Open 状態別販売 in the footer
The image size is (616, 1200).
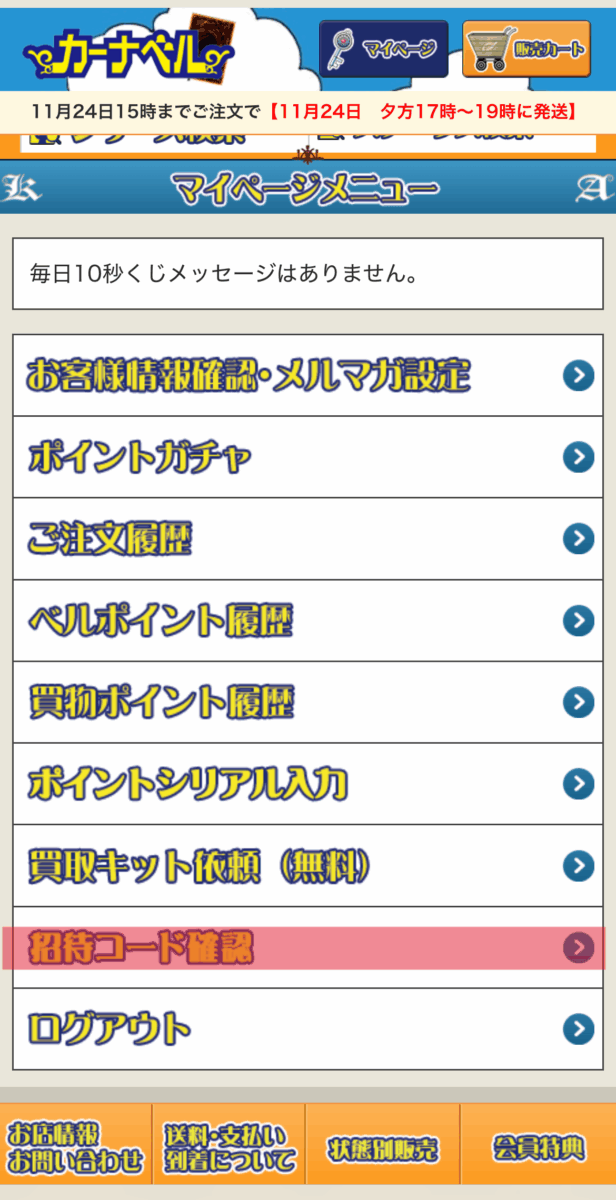(x=383, y=1149)
